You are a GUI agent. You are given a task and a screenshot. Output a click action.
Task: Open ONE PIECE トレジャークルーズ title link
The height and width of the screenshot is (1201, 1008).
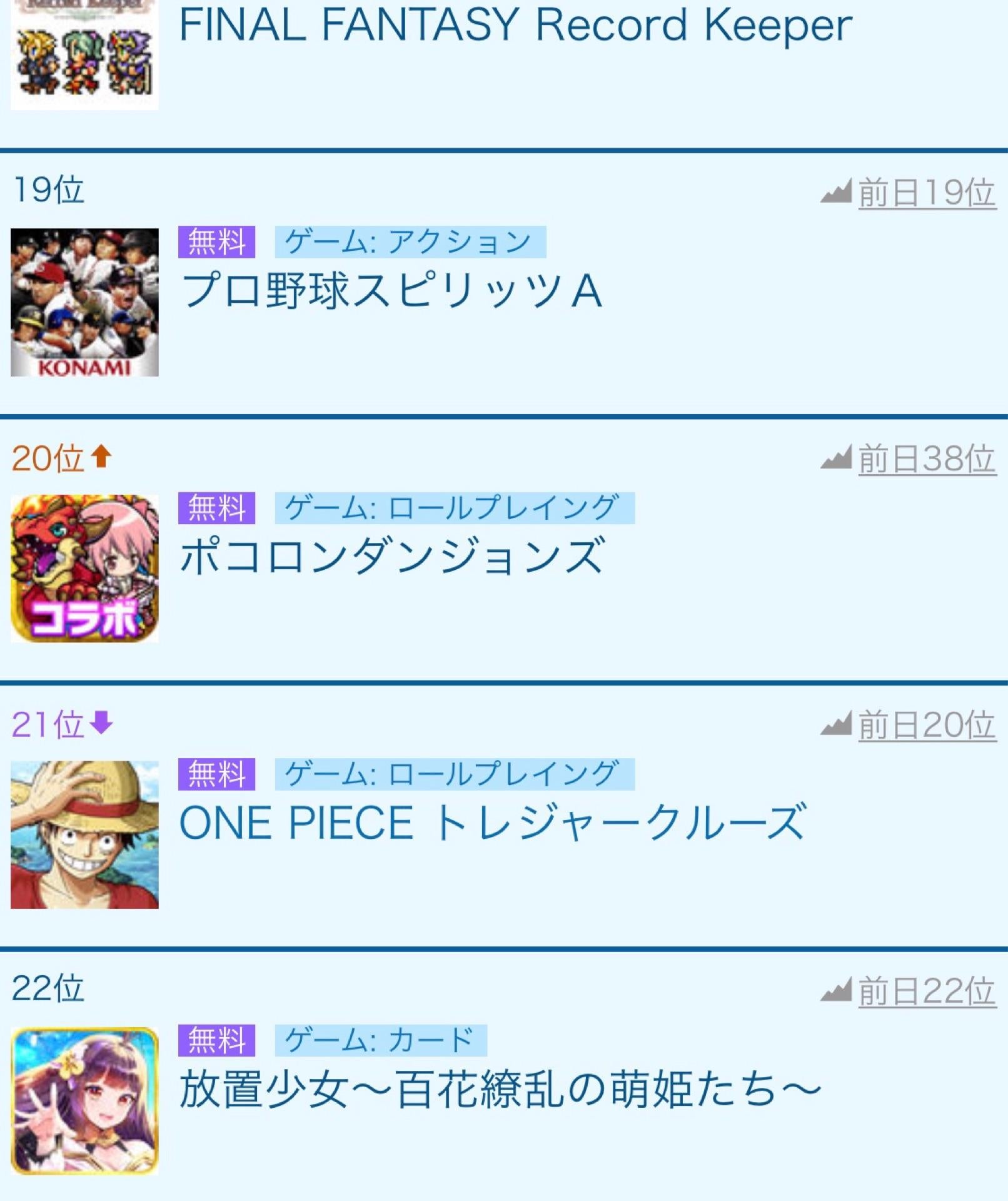491,823
